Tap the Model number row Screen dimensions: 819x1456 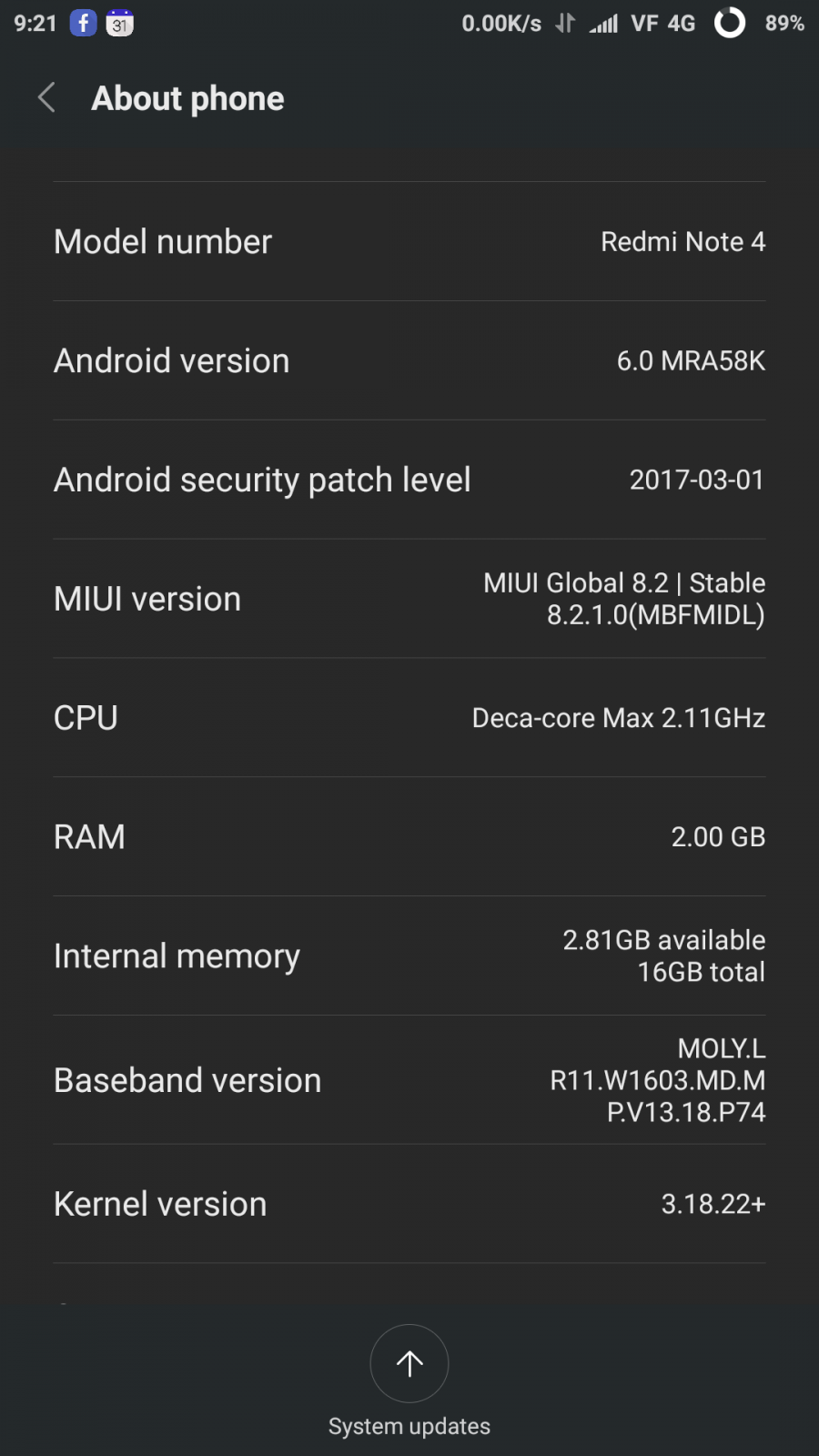point(409,241)
